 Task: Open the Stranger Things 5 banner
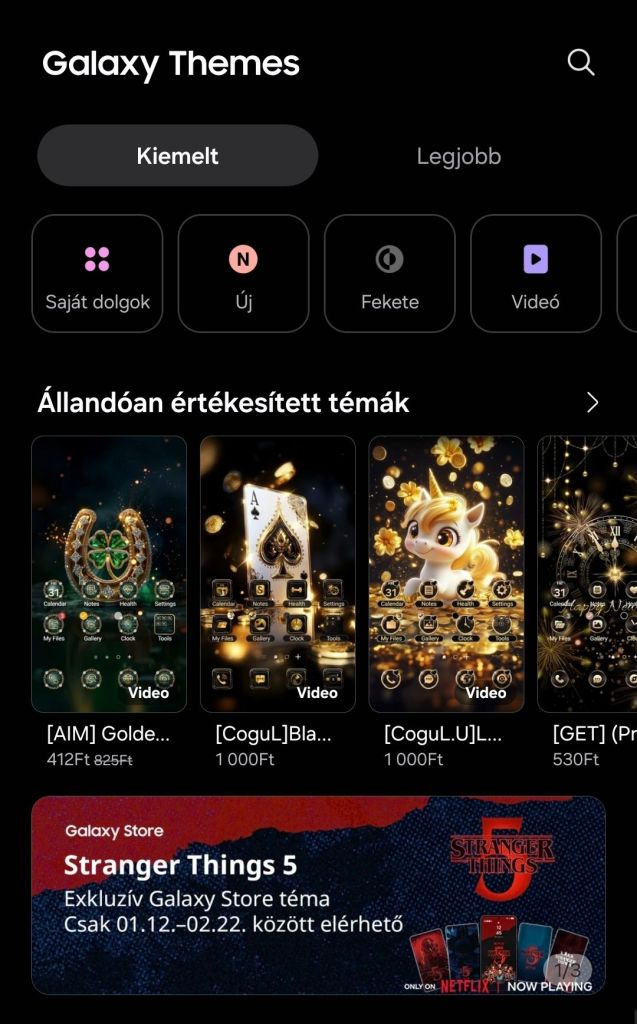click(318, 894)
